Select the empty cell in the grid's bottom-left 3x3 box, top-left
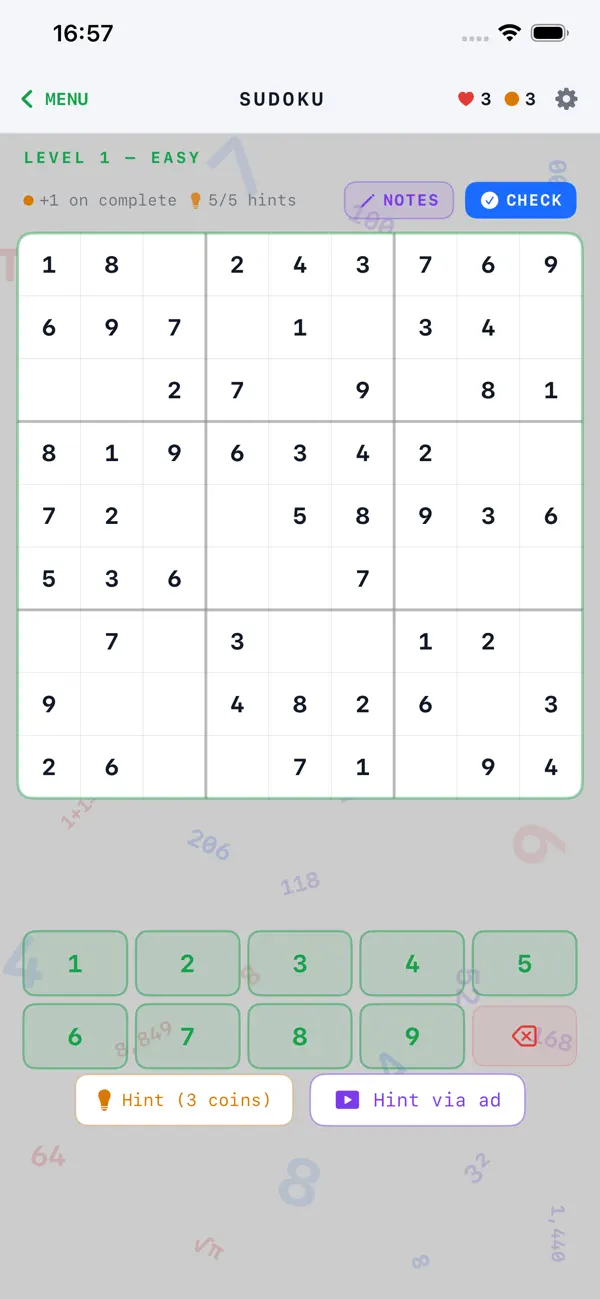Screen dimensions: 600x1299 (x=49, y=641)
